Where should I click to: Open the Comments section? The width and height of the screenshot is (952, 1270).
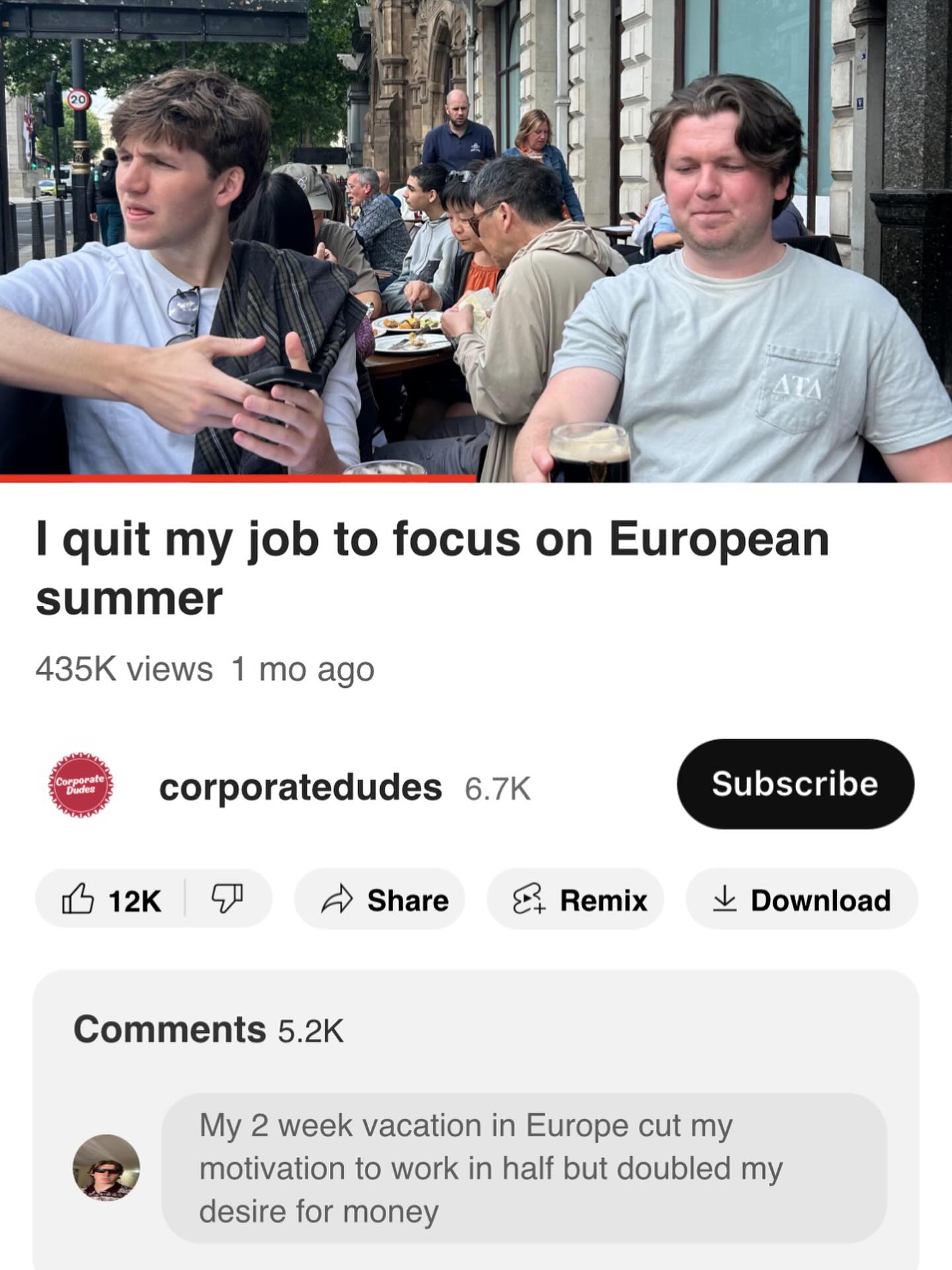point(209,1029)
